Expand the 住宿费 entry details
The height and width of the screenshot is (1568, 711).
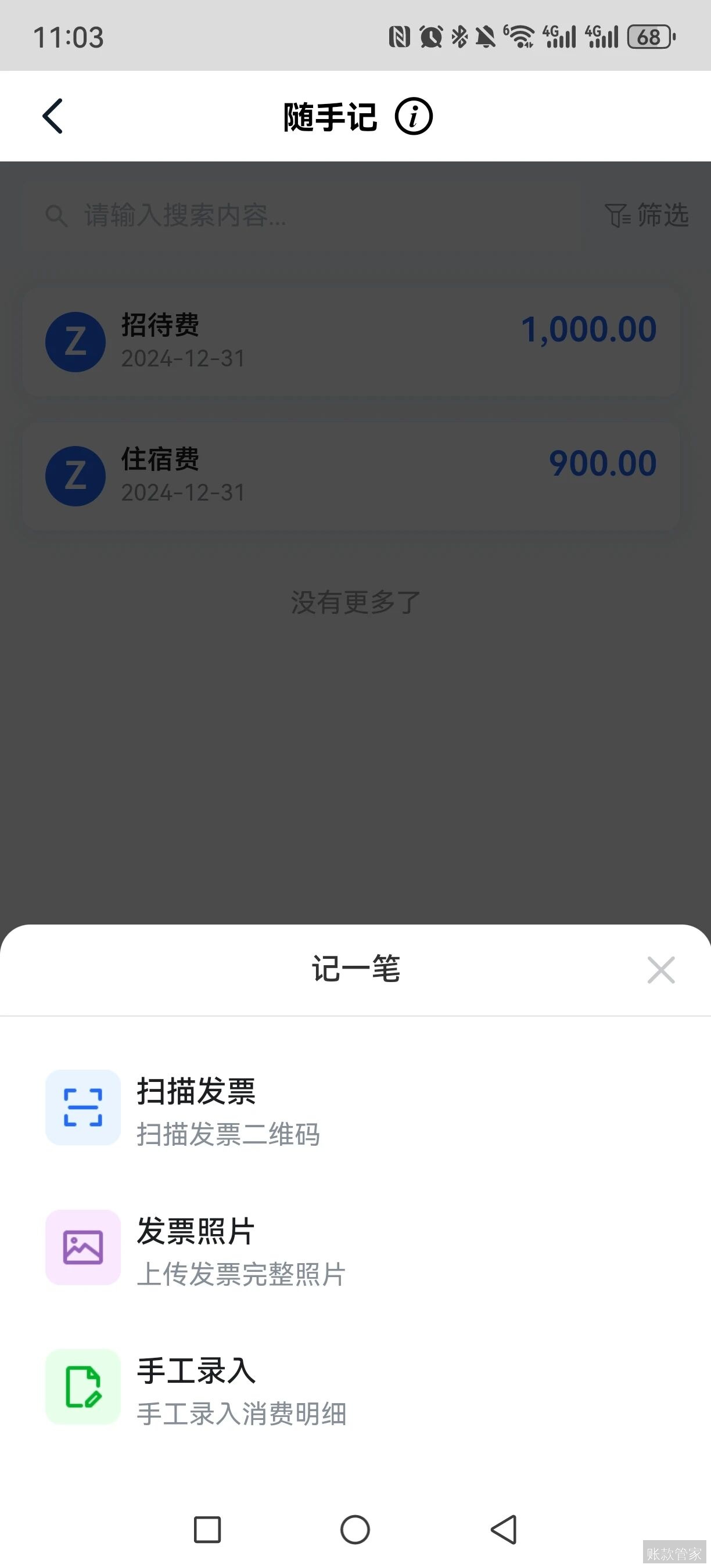[x=355, y=477]
